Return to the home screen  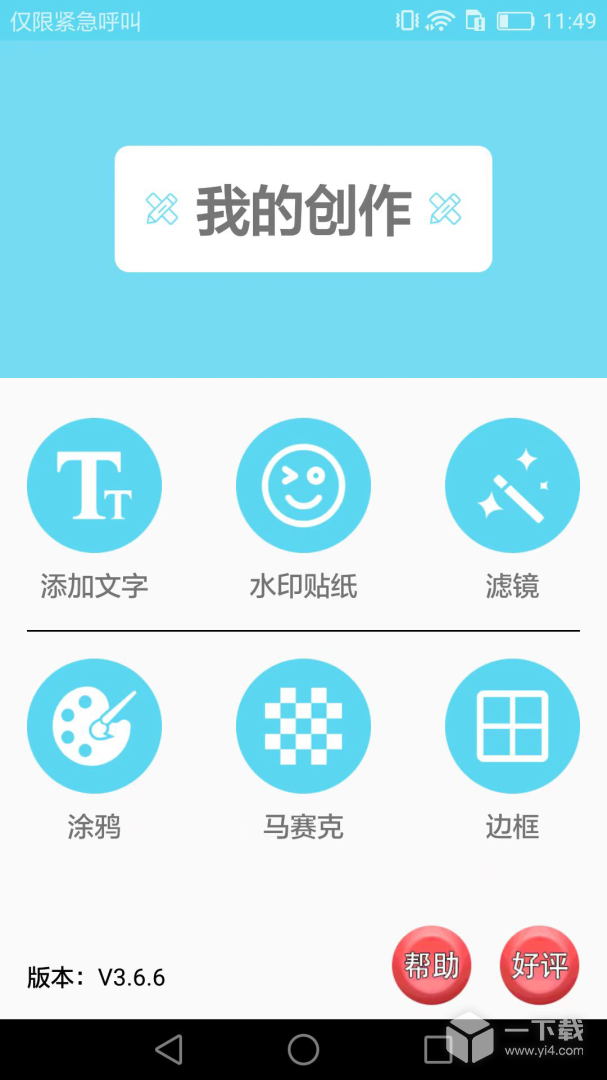coord(303,1049)
